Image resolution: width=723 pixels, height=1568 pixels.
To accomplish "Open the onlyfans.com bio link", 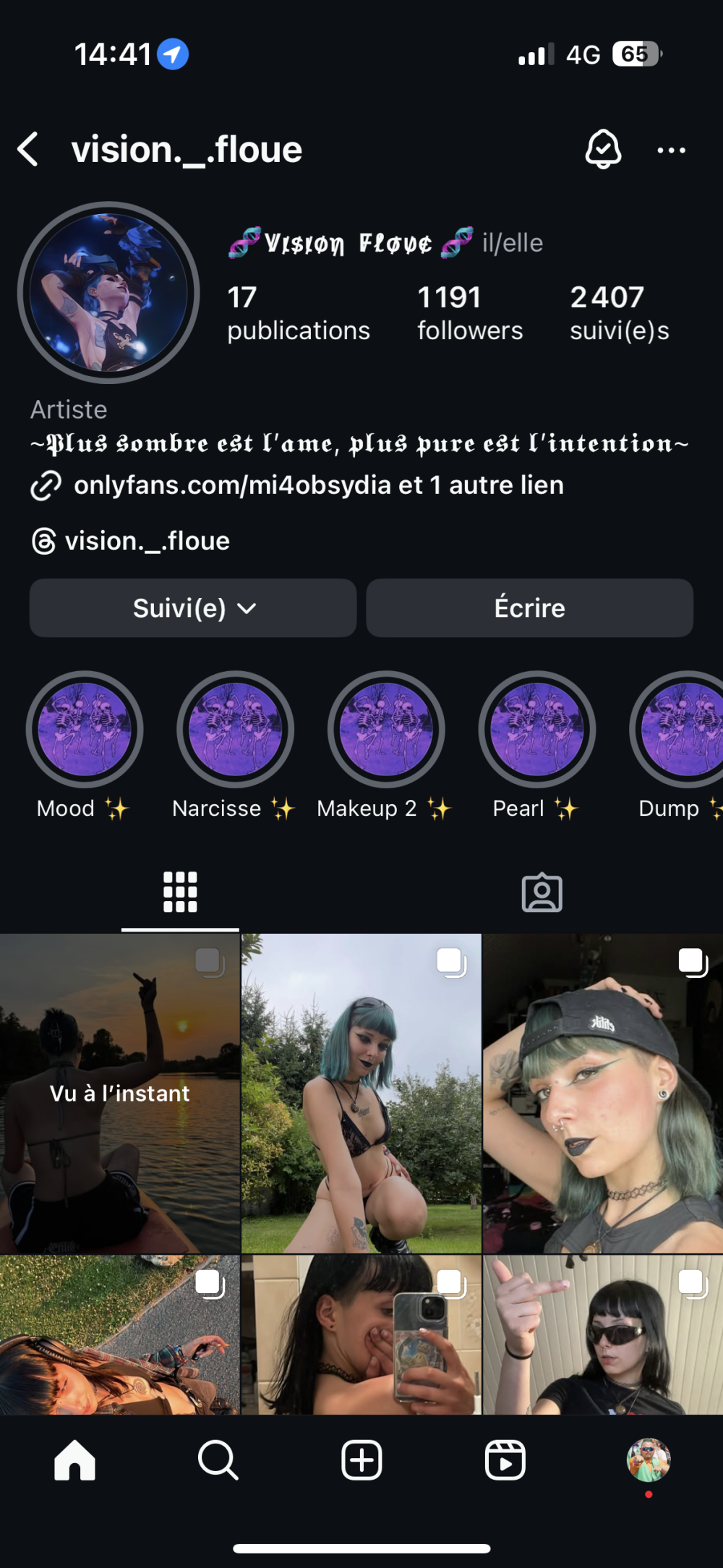I will [318, 485].
